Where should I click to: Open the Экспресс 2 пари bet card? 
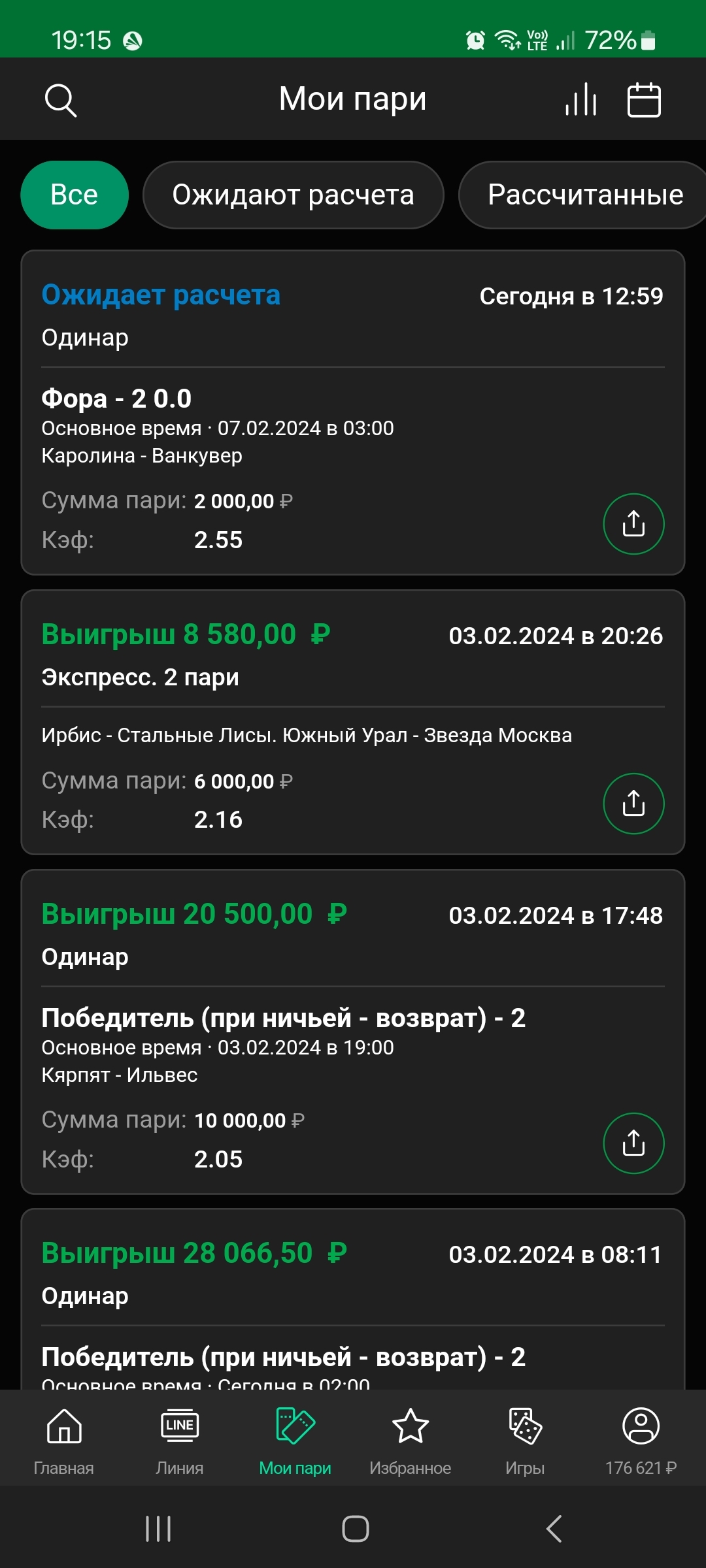pos(353,722)
